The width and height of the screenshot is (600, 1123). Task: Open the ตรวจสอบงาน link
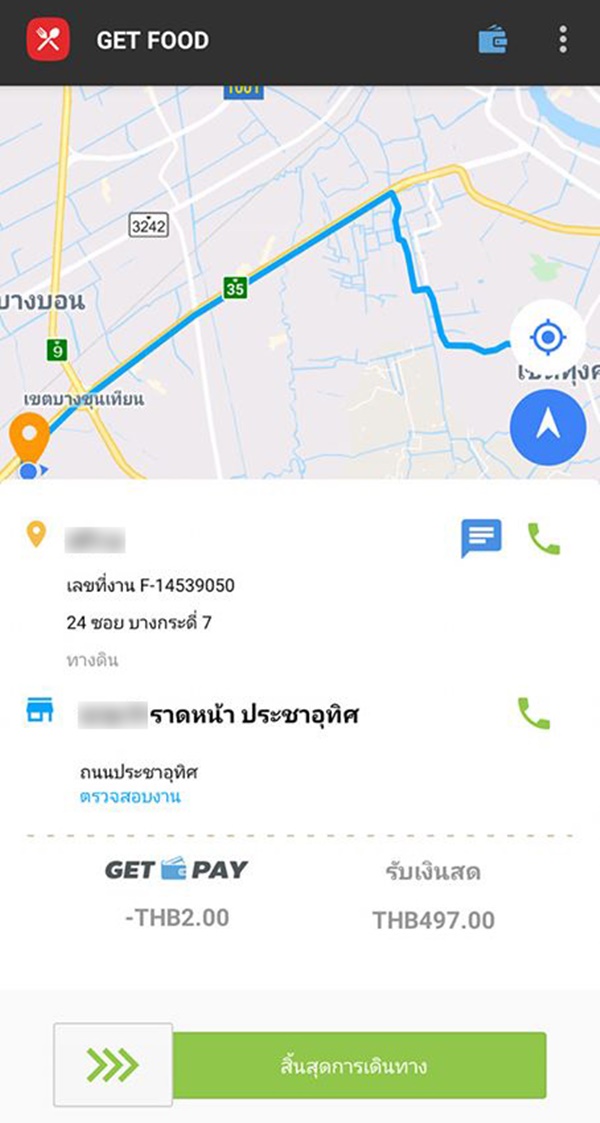click(129, 797)
